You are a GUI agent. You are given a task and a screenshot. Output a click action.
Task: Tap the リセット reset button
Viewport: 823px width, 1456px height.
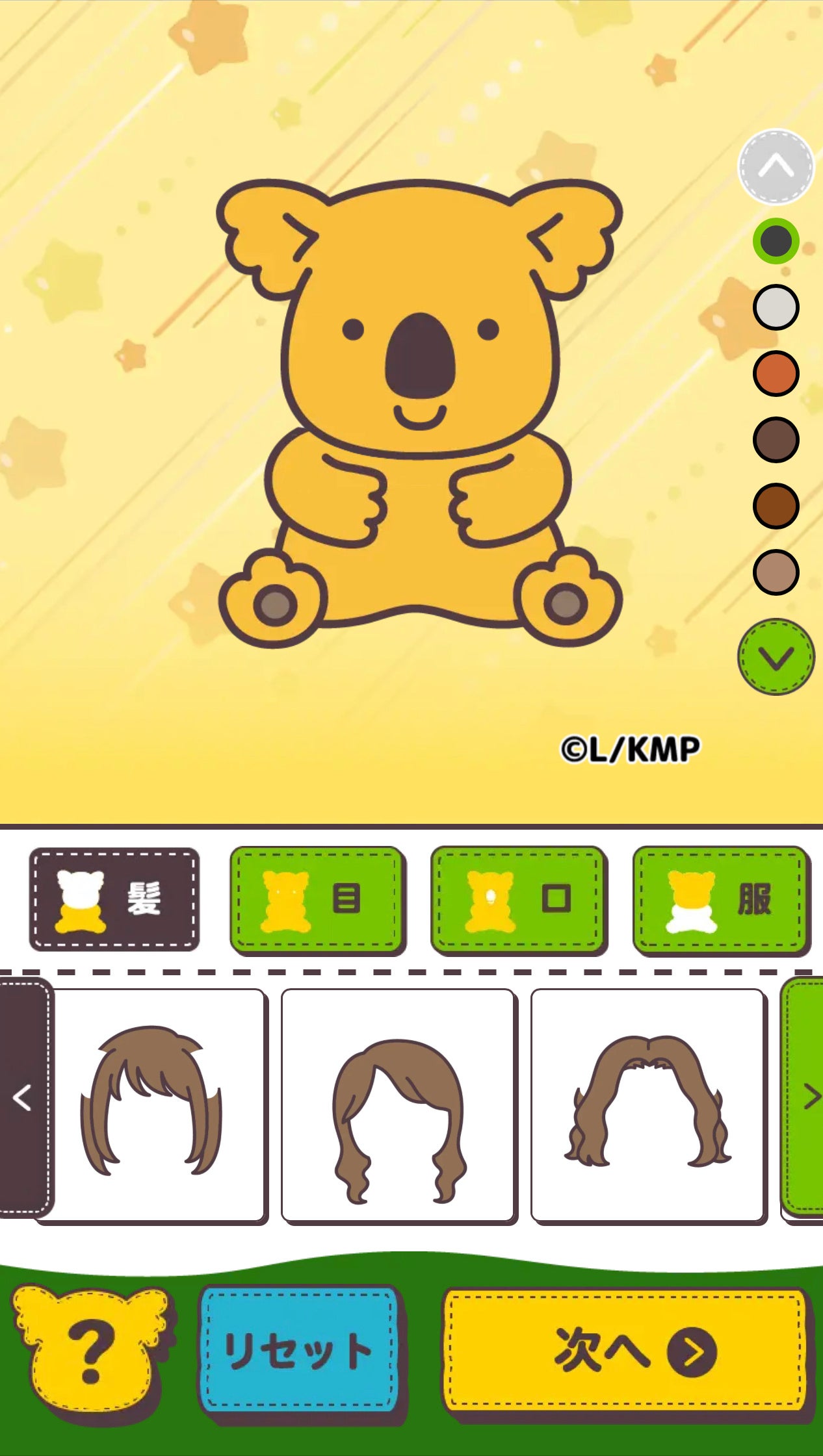tap(298, 1351)
